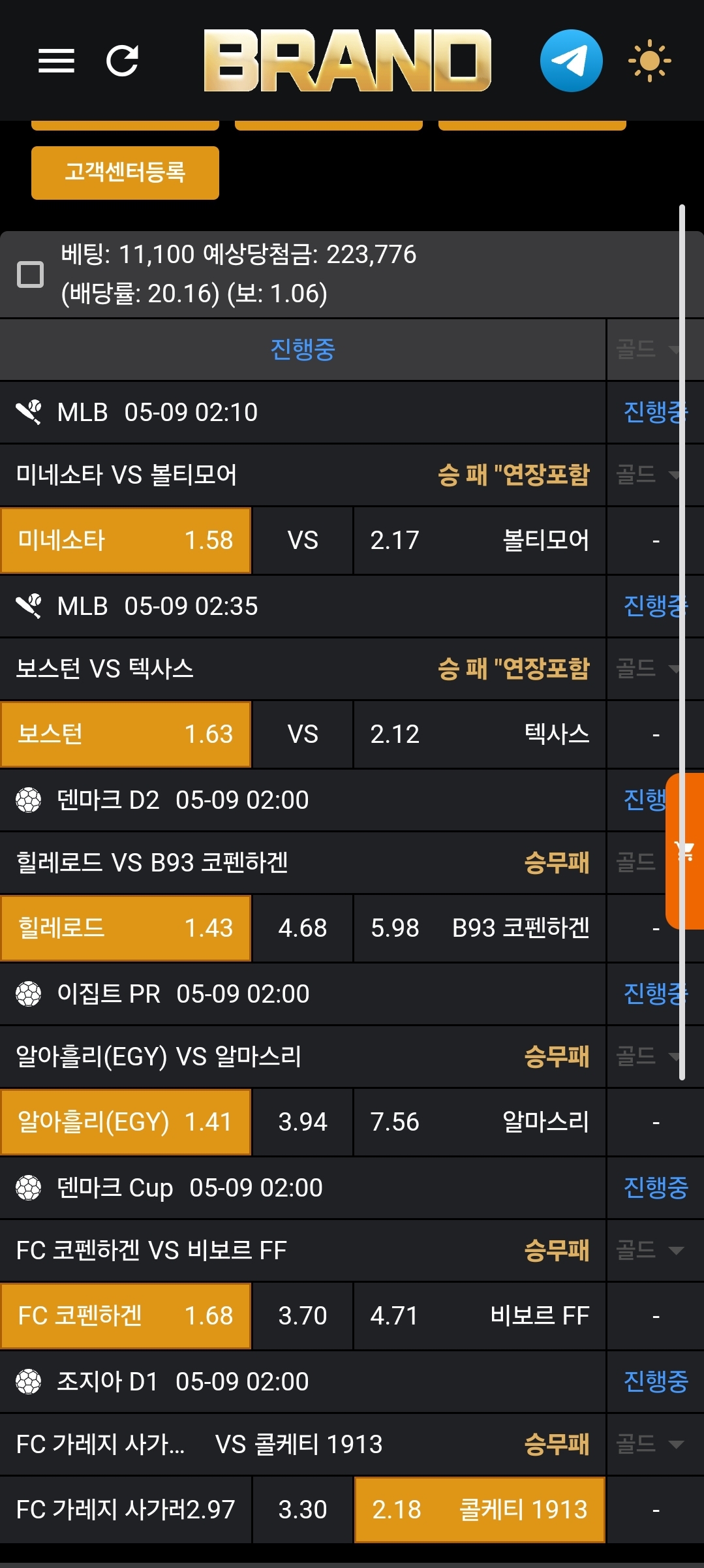Select 볼티모어 at 2.17 odds
704x1568 pixels.
coord(480,541)
